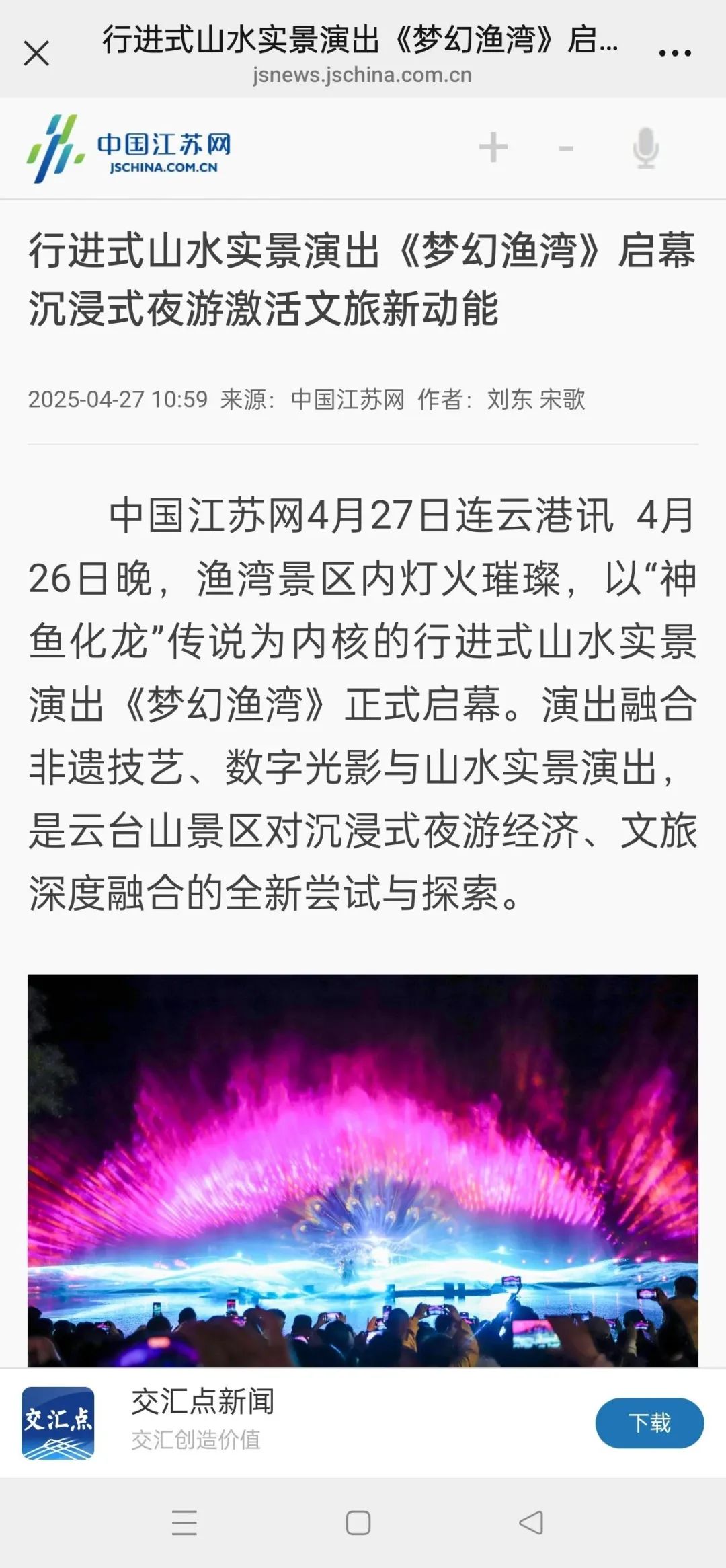726x1568 pixels.
Task: Open the 交汇点新闻 app banner
Action: pyautogui.click(x=202, y=1421)
